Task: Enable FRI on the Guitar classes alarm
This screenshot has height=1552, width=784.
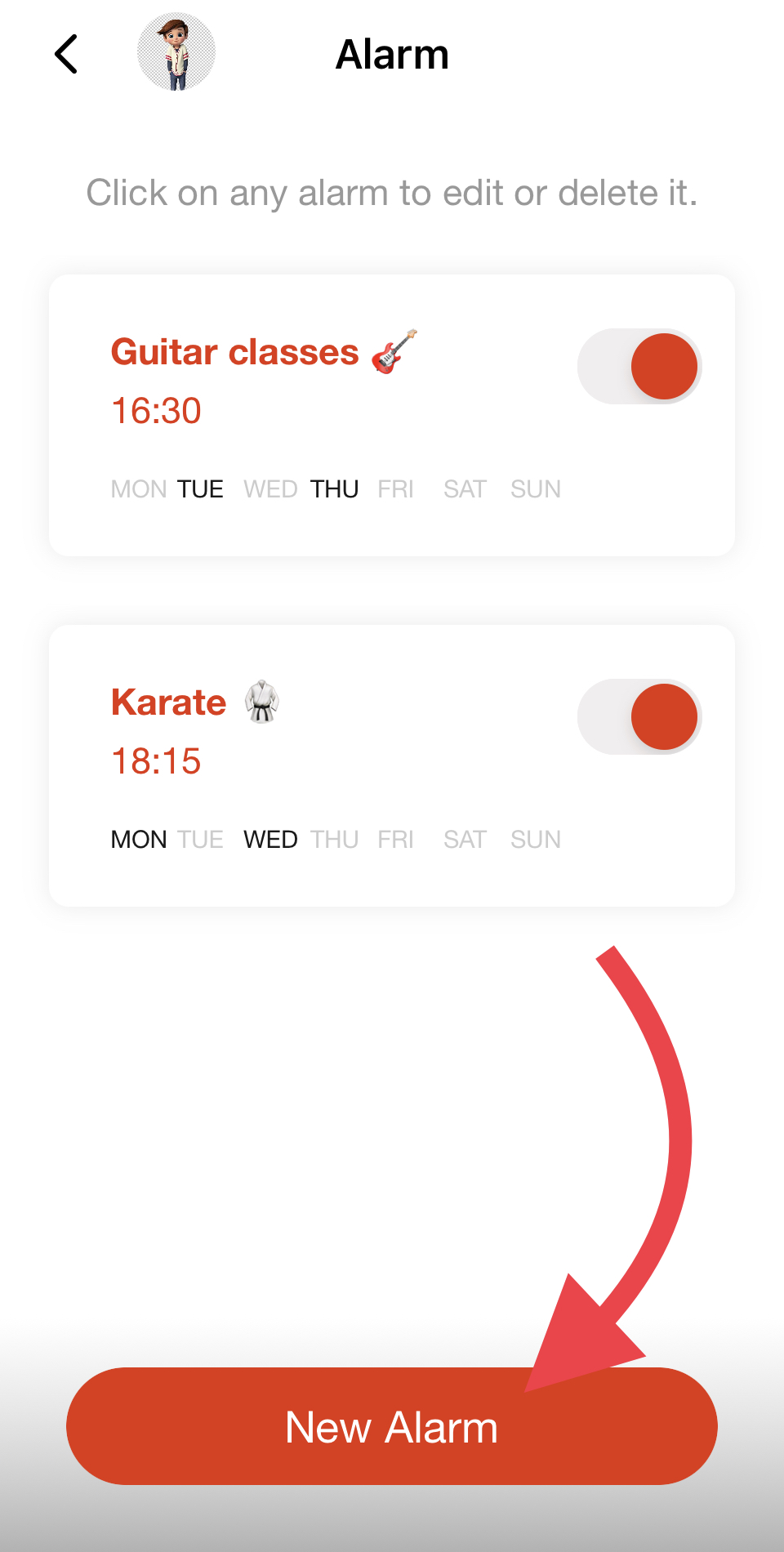Action: (x=396, y=488)
